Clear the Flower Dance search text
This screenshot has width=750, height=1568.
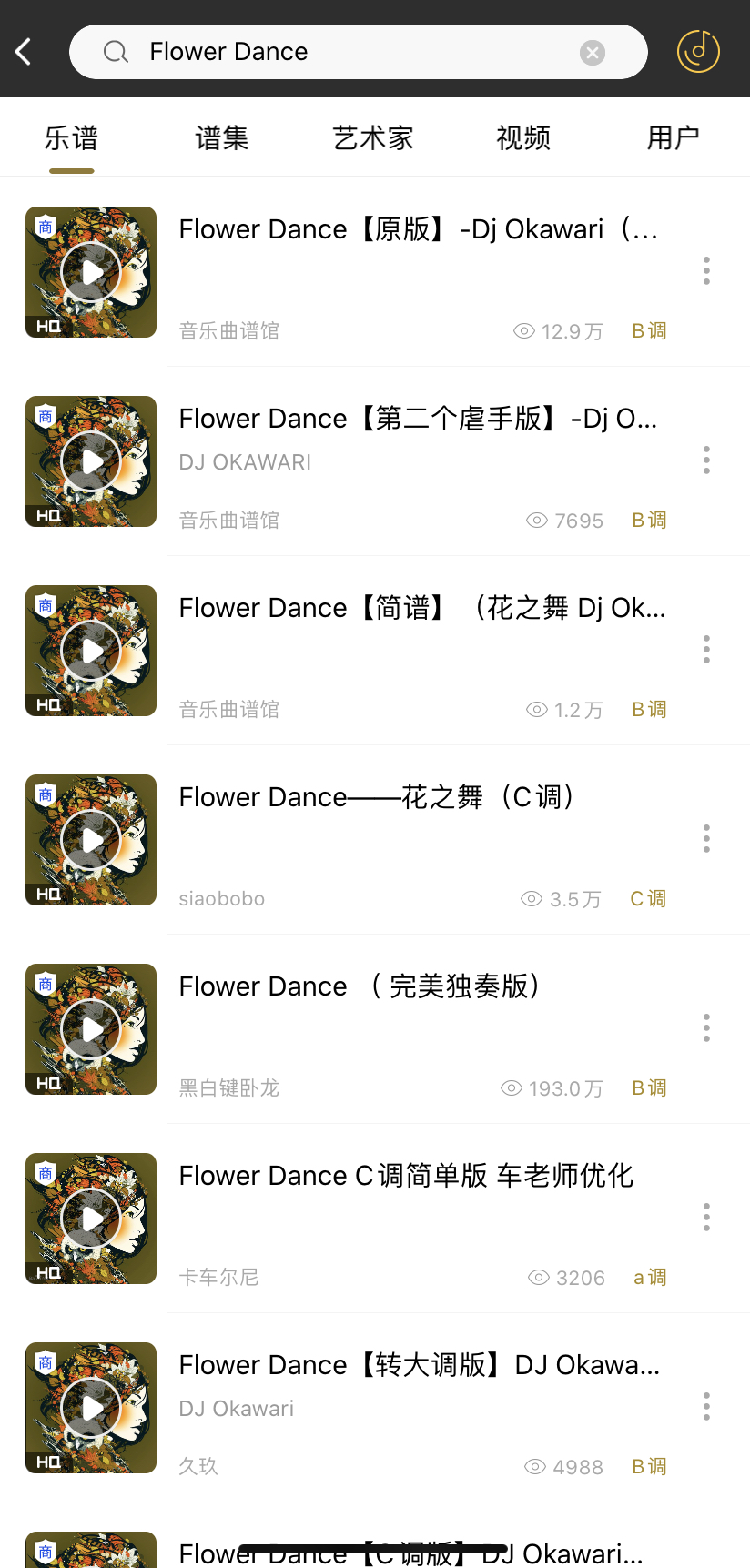[592, 53]
